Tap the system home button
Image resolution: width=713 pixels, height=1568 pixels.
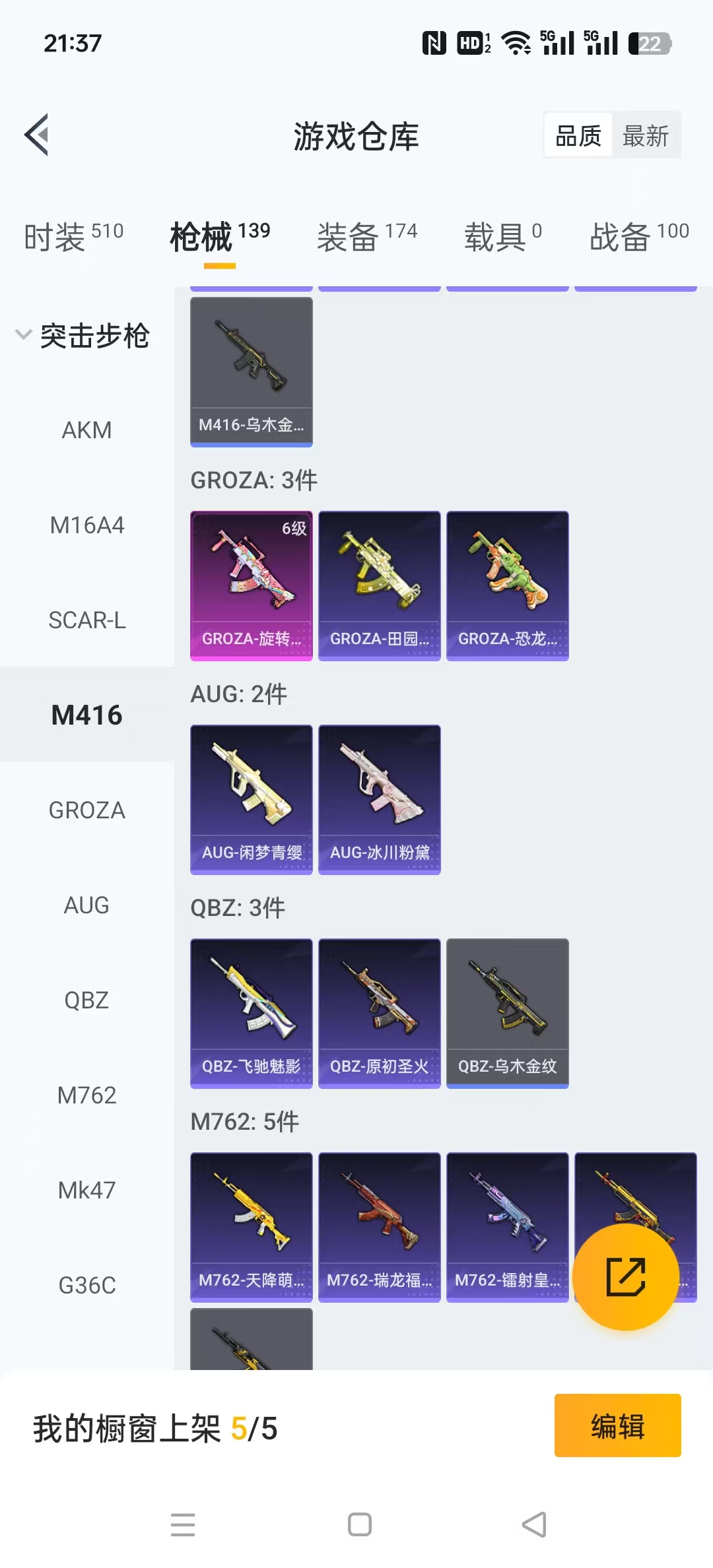[359, 1524]
